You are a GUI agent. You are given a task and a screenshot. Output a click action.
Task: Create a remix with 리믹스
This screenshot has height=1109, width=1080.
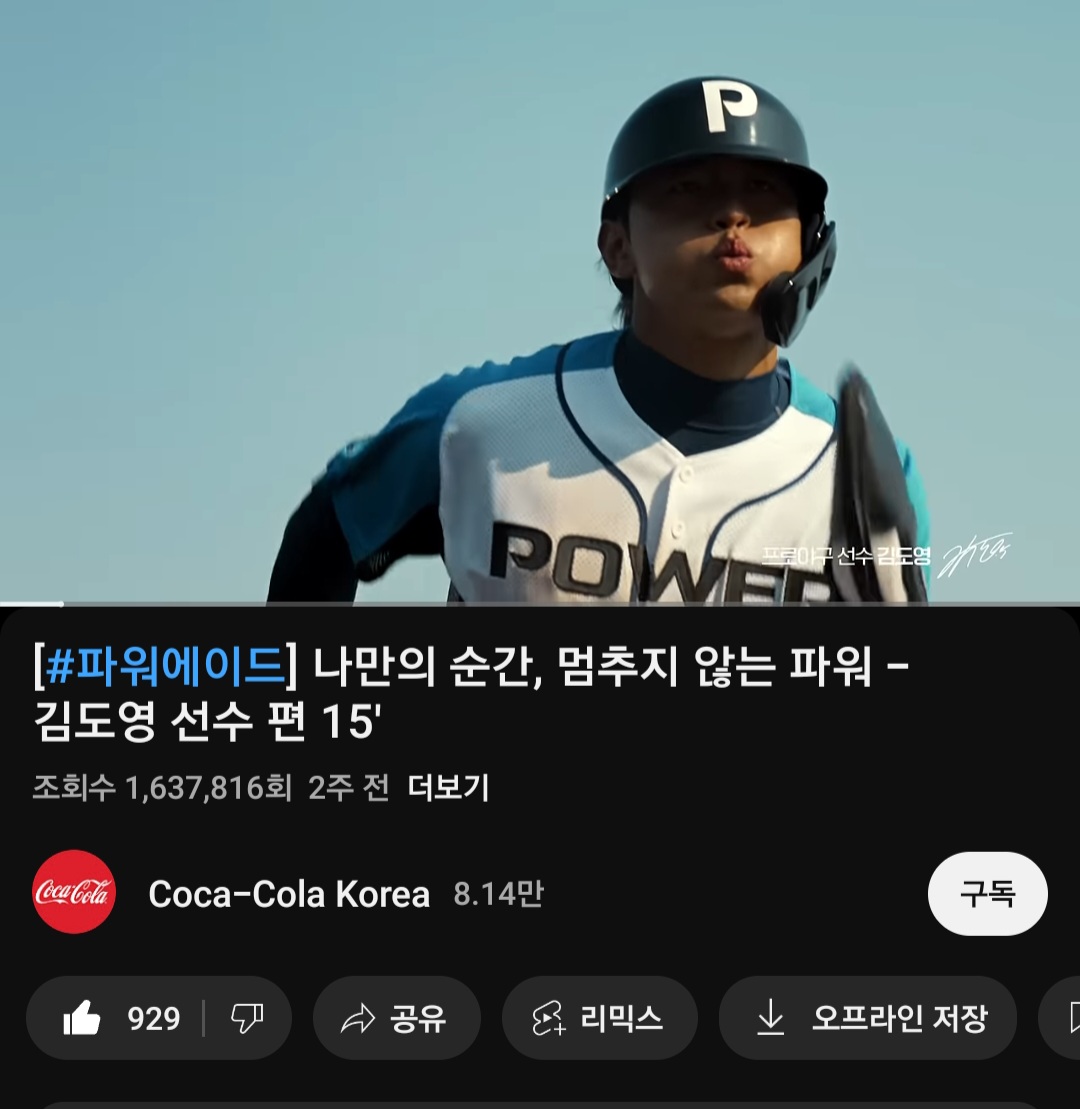(x=598, y=1019)
